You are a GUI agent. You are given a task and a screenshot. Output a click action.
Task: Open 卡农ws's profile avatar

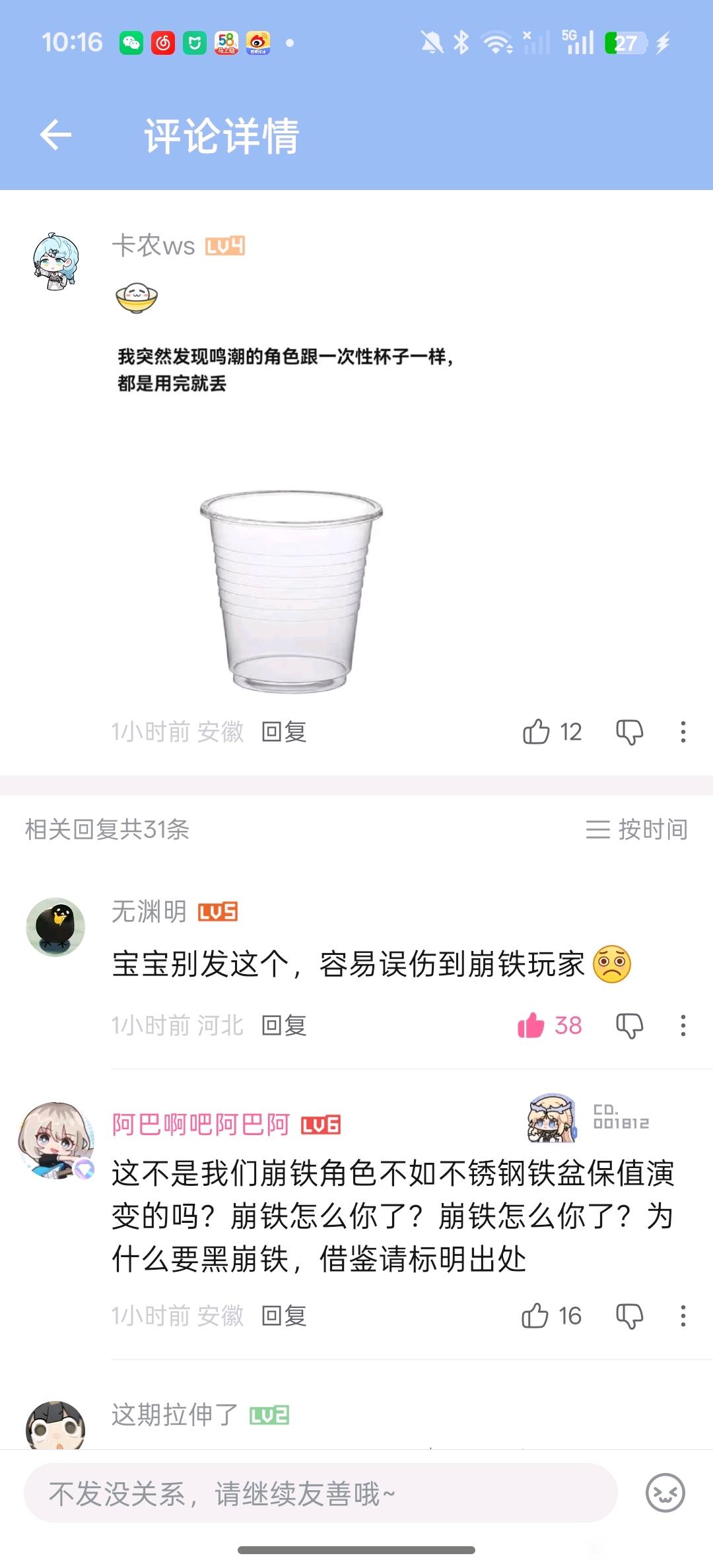click(56, 262)
